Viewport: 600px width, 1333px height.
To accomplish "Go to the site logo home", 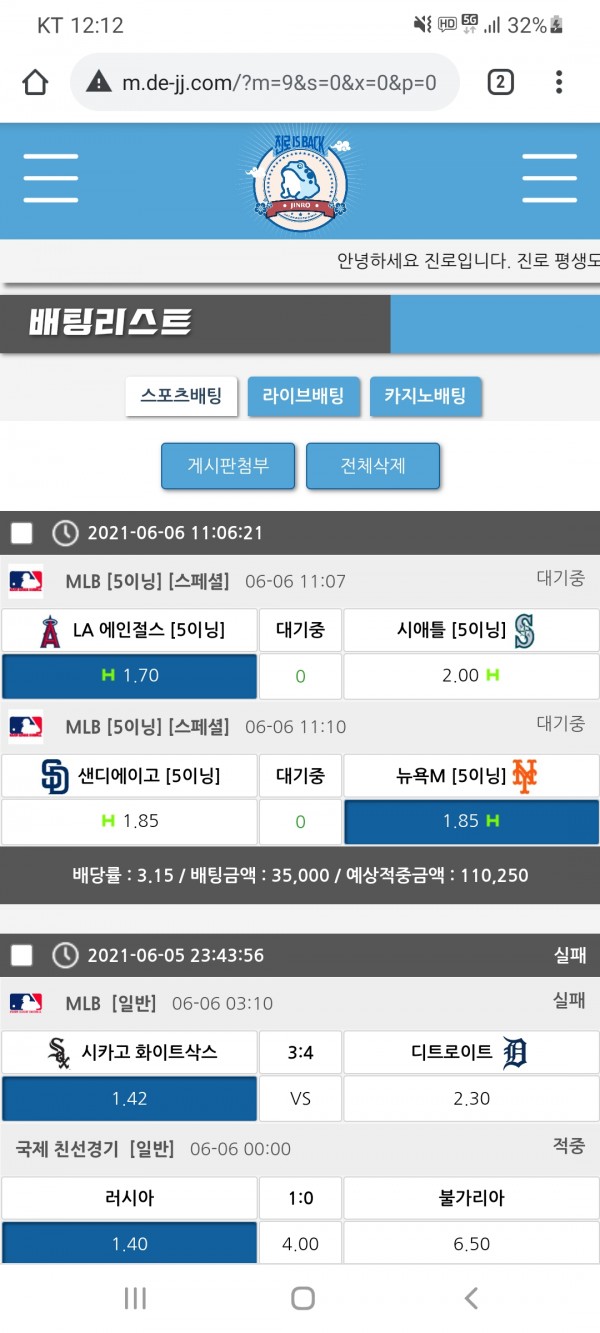I will (x=300, y=180).
